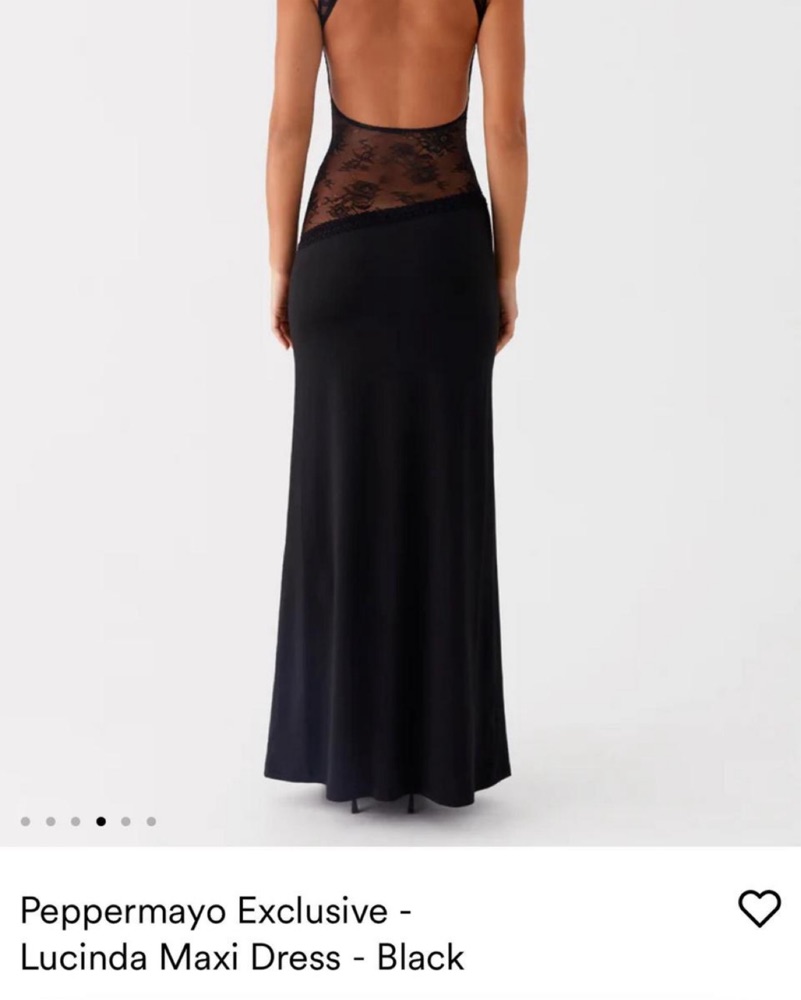This screenshot has width=801, height=1000.
Task: Add Lucinda Maxi Dress to wishlist
Action: 759,908
